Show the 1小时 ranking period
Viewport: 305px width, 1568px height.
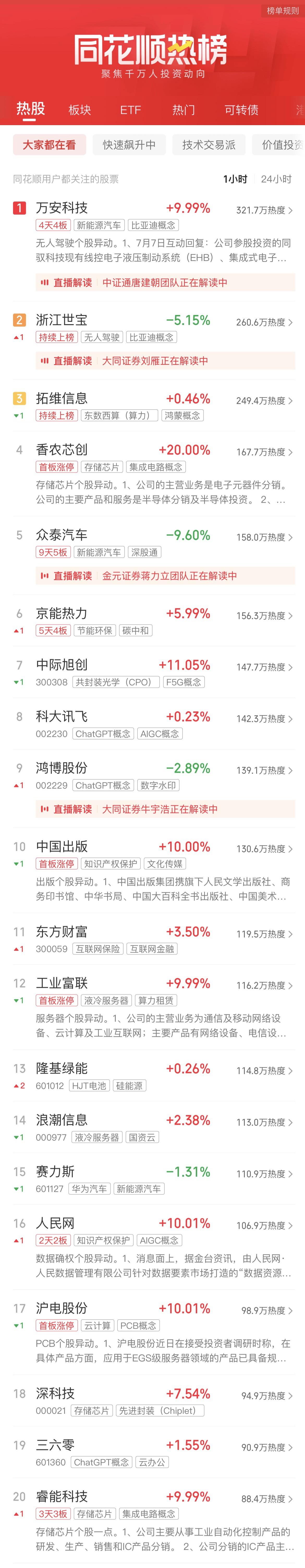click(x=235, y=179)
